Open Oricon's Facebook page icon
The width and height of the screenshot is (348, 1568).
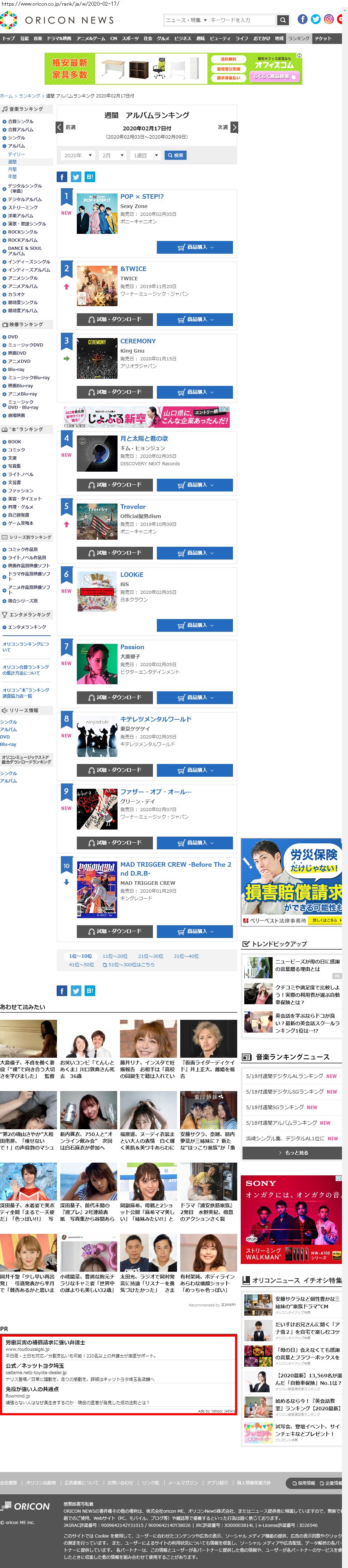pos(302,19)
